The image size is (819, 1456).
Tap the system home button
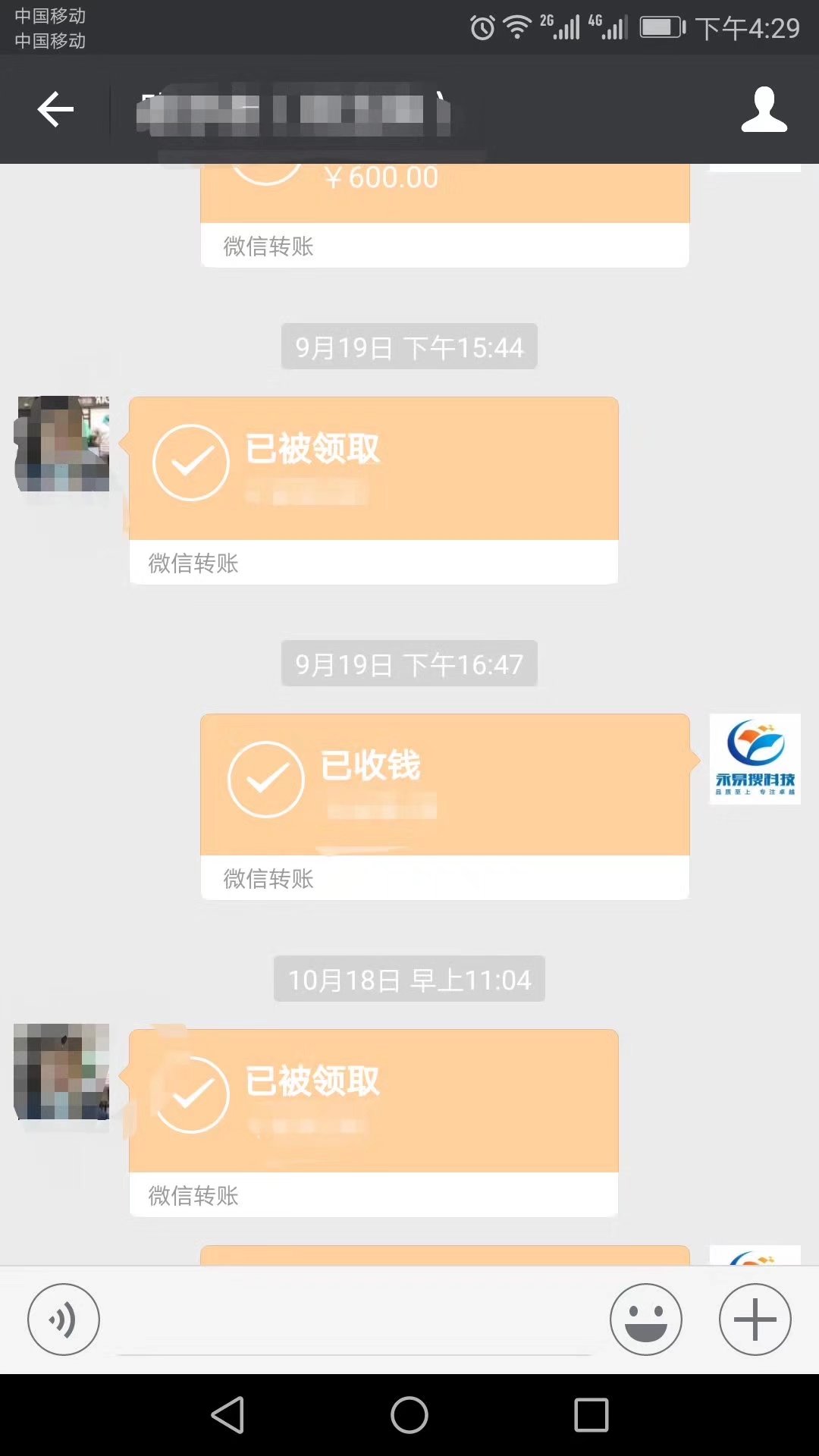click(409, 1415)
